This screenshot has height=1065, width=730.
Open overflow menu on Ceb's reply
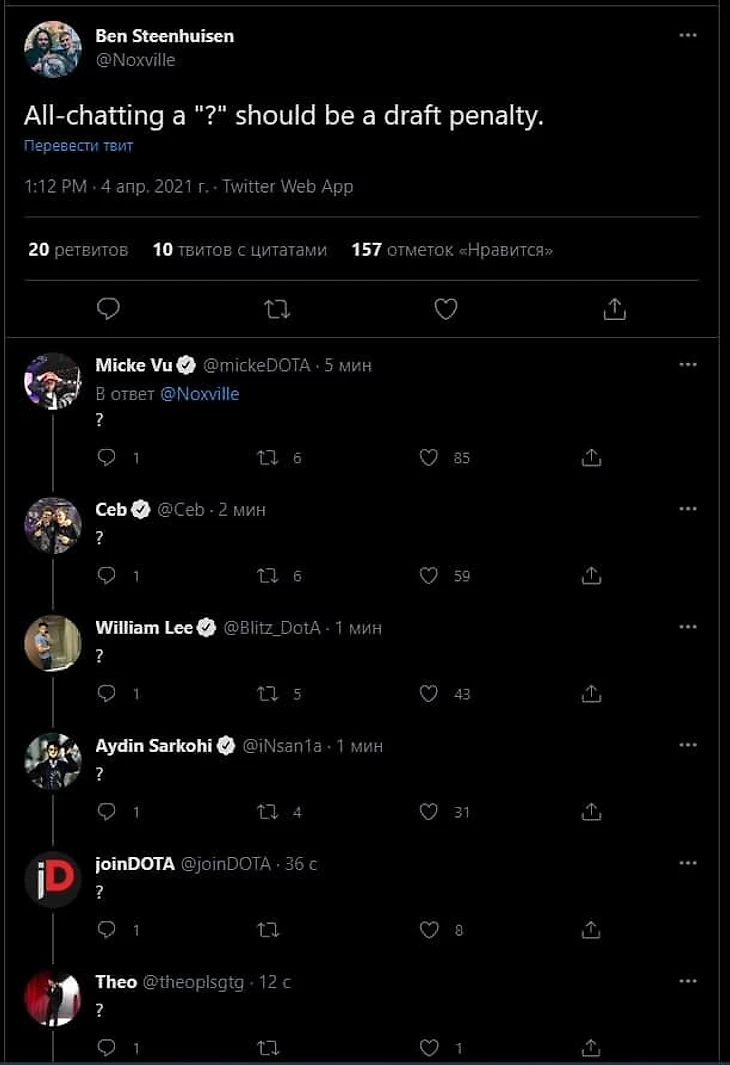pos(687,508)
